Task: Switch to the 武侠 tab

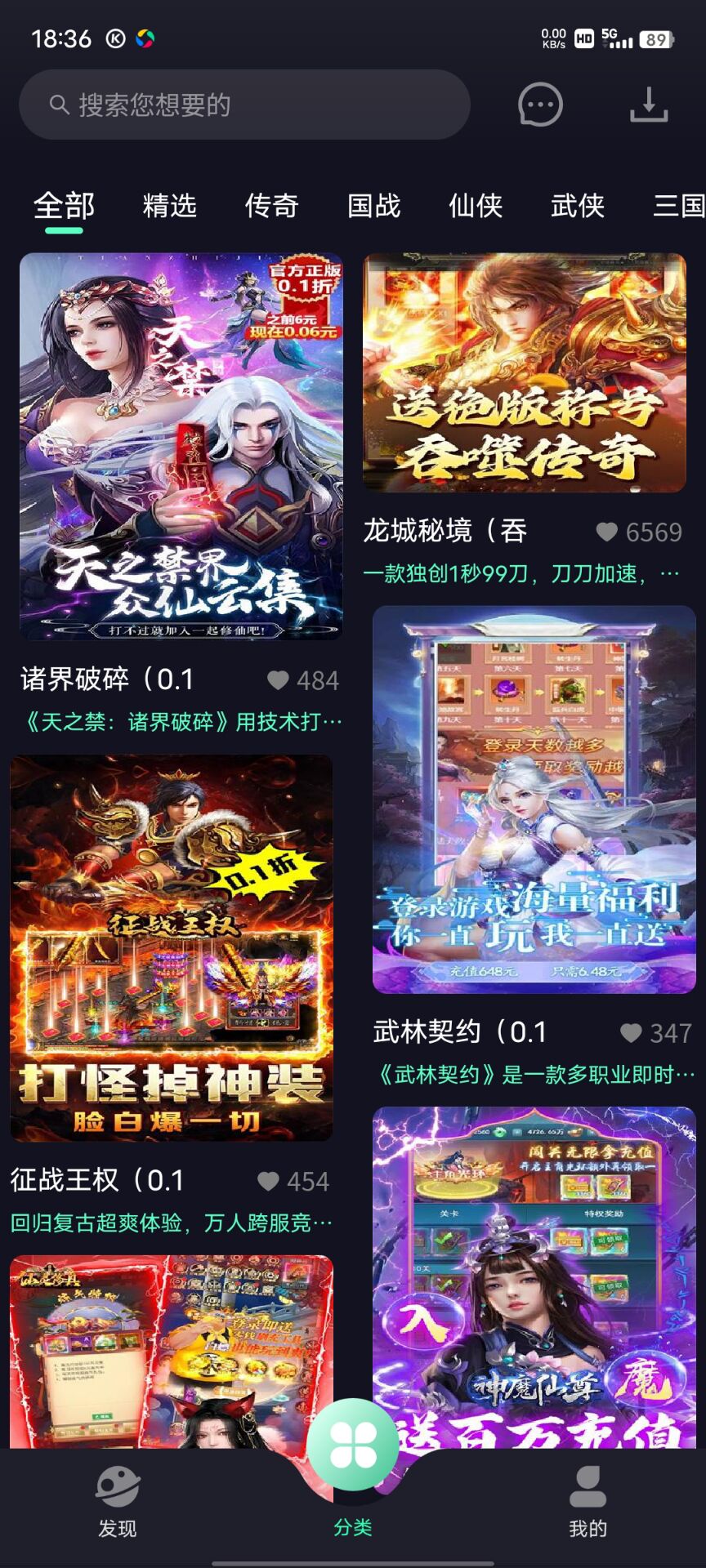Action: click(x=578, y=206)
